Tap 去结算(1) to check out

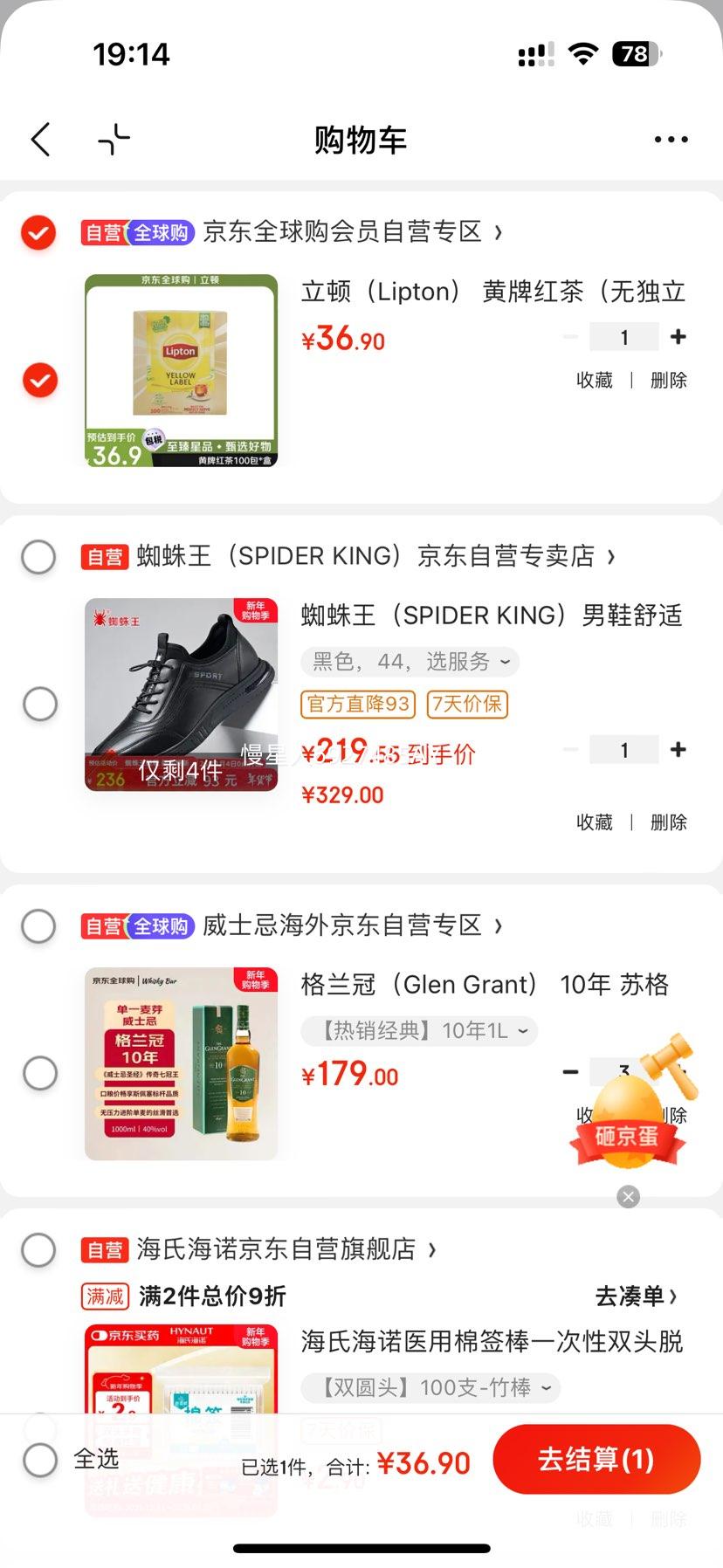pos(596,1459)
